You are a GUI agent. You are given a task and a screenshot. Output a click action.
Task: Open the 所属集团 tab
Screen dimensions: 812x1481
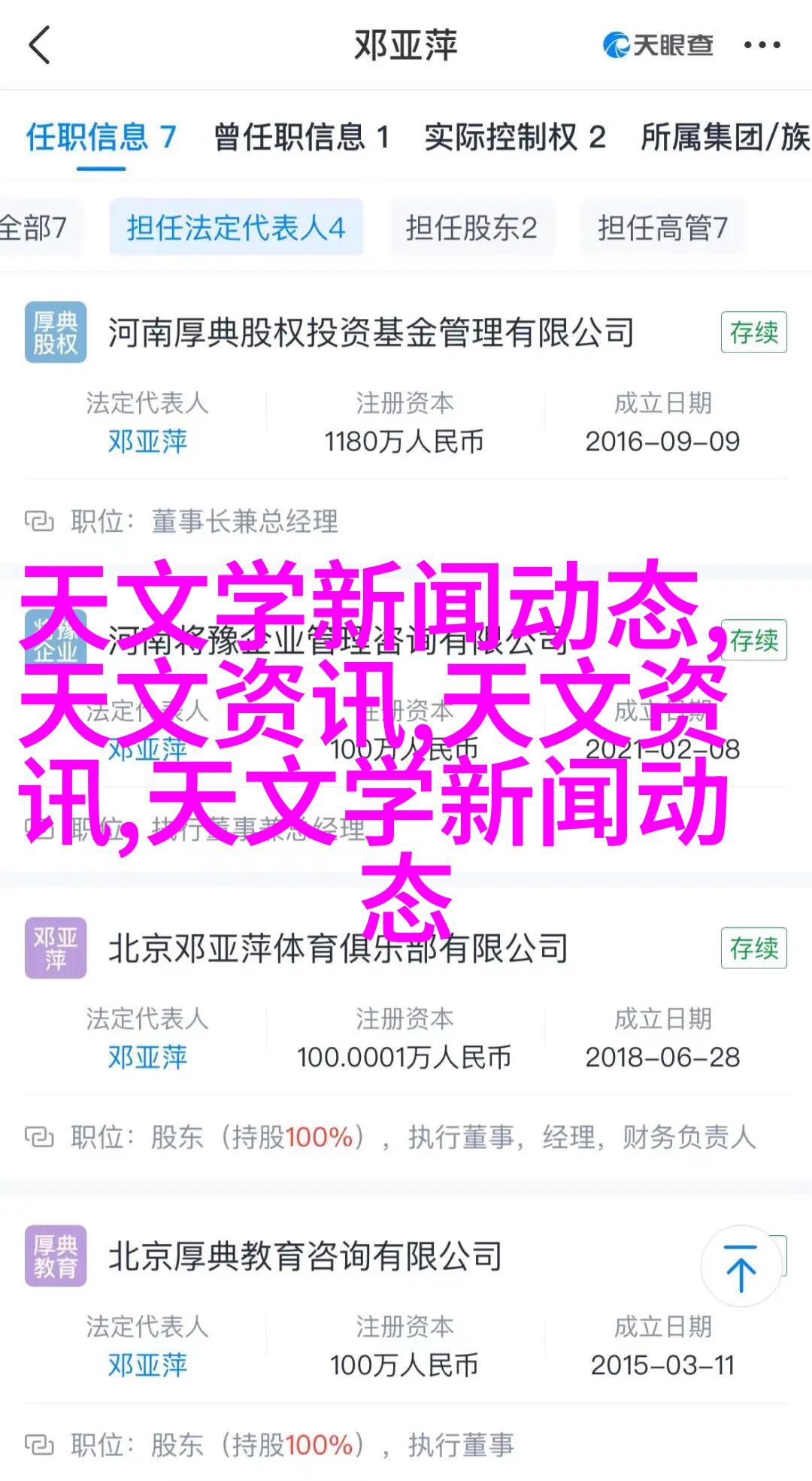click(724, 137)
